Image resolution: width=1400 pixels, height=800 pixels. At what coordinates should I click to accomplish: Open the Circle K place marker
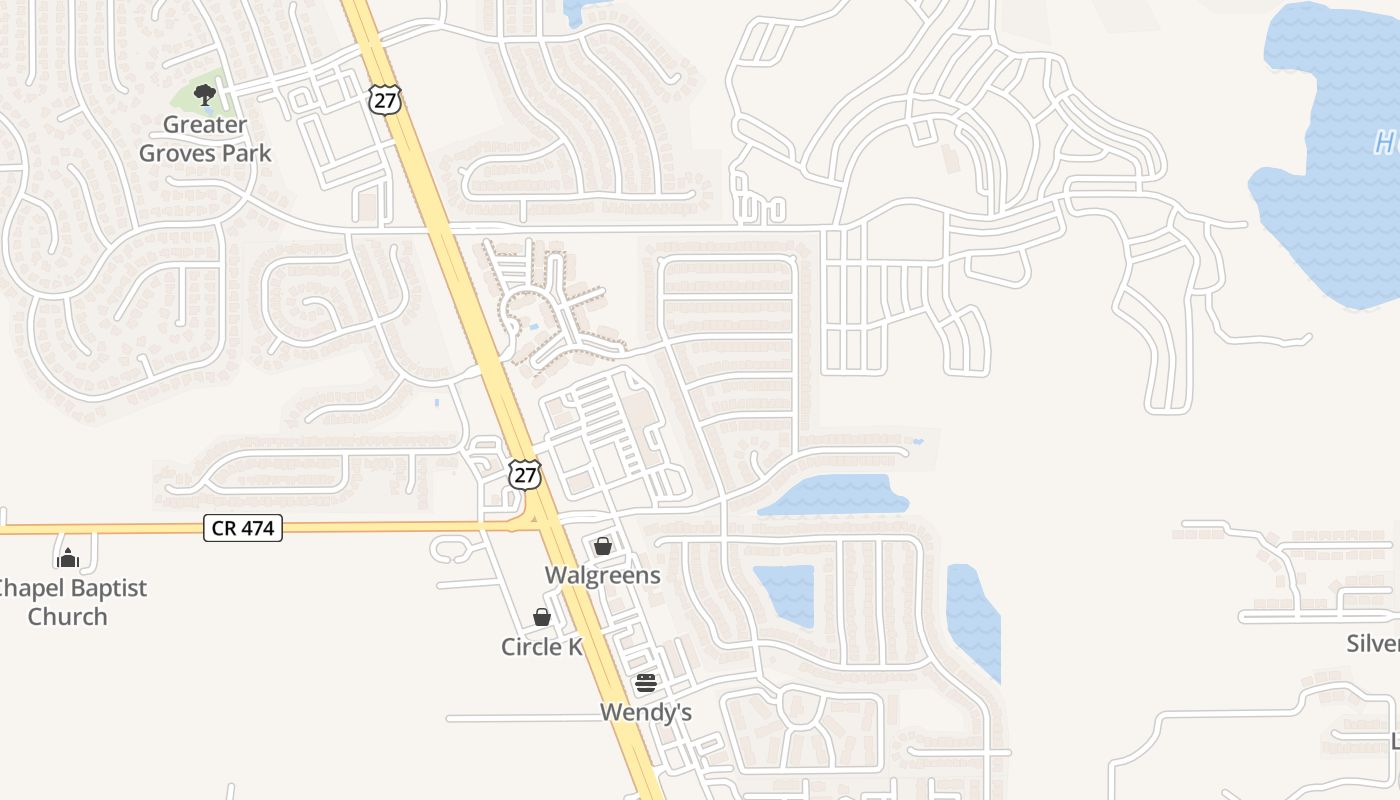click(541, 617)
